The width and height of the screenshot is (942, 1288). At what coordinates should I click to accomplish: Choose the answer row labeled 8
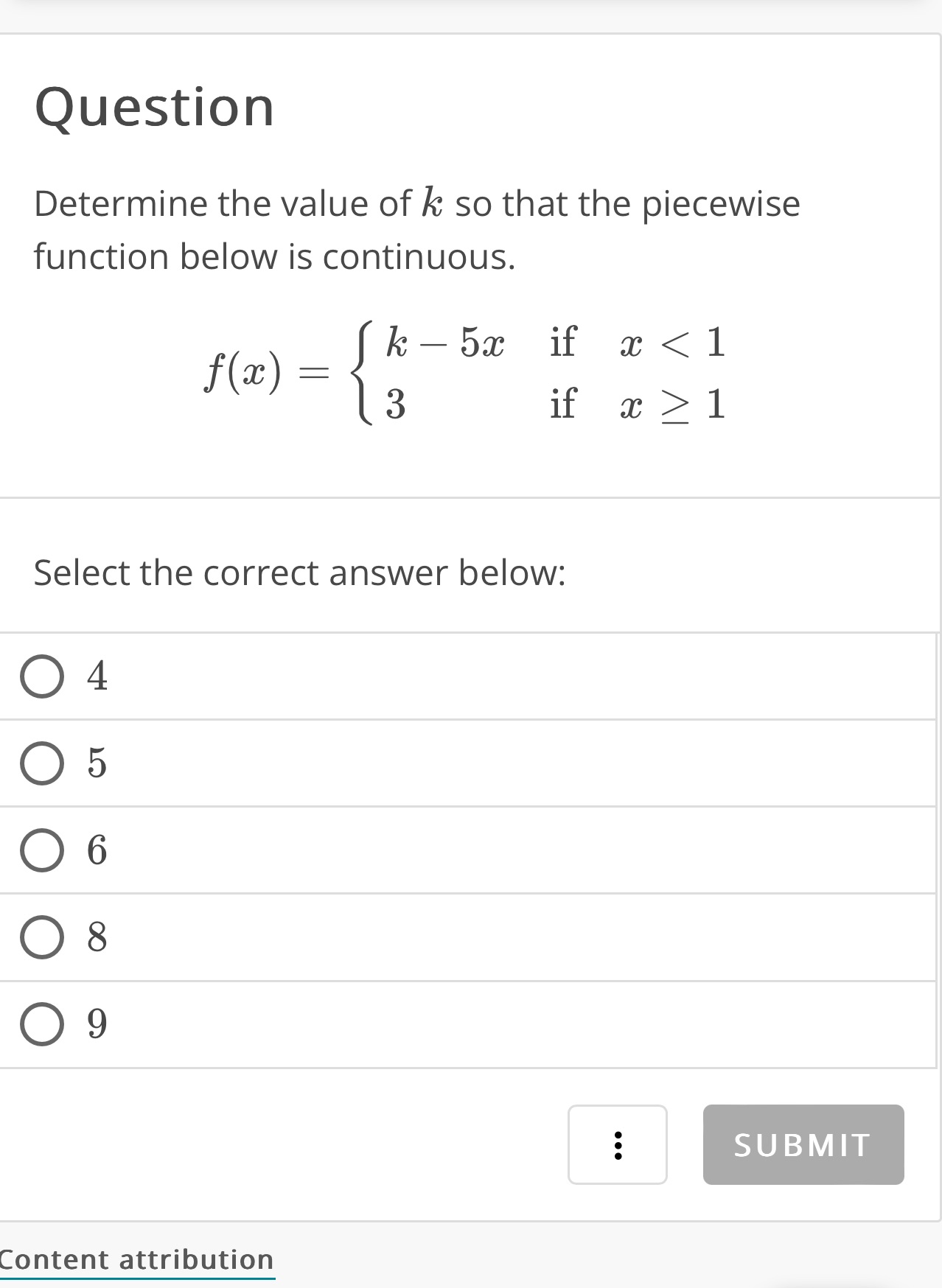[x=295, y=937]
